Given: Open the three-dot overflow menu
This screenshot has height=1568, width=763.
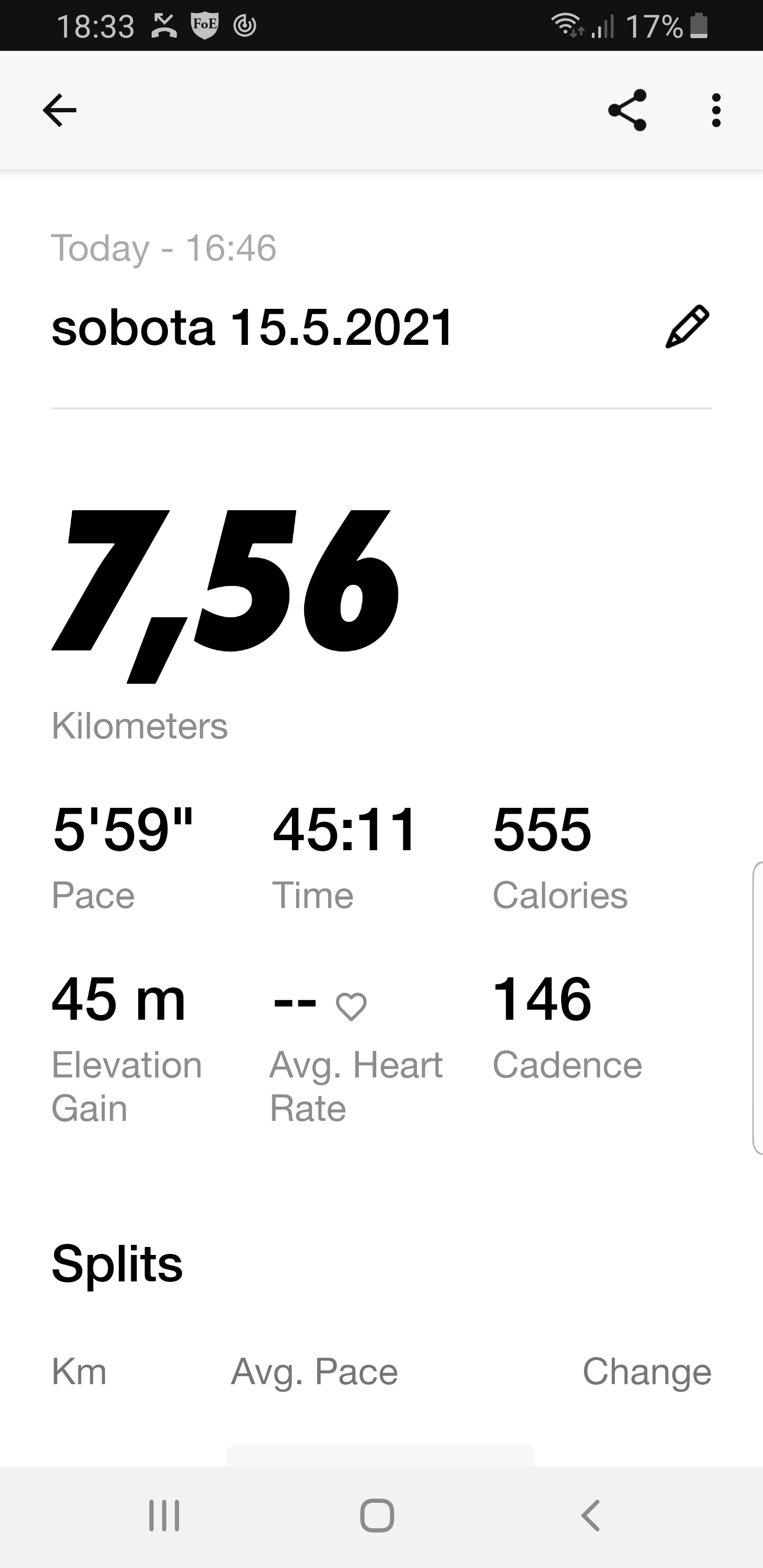Looking at the screenshot, I should tap(716, 110).
